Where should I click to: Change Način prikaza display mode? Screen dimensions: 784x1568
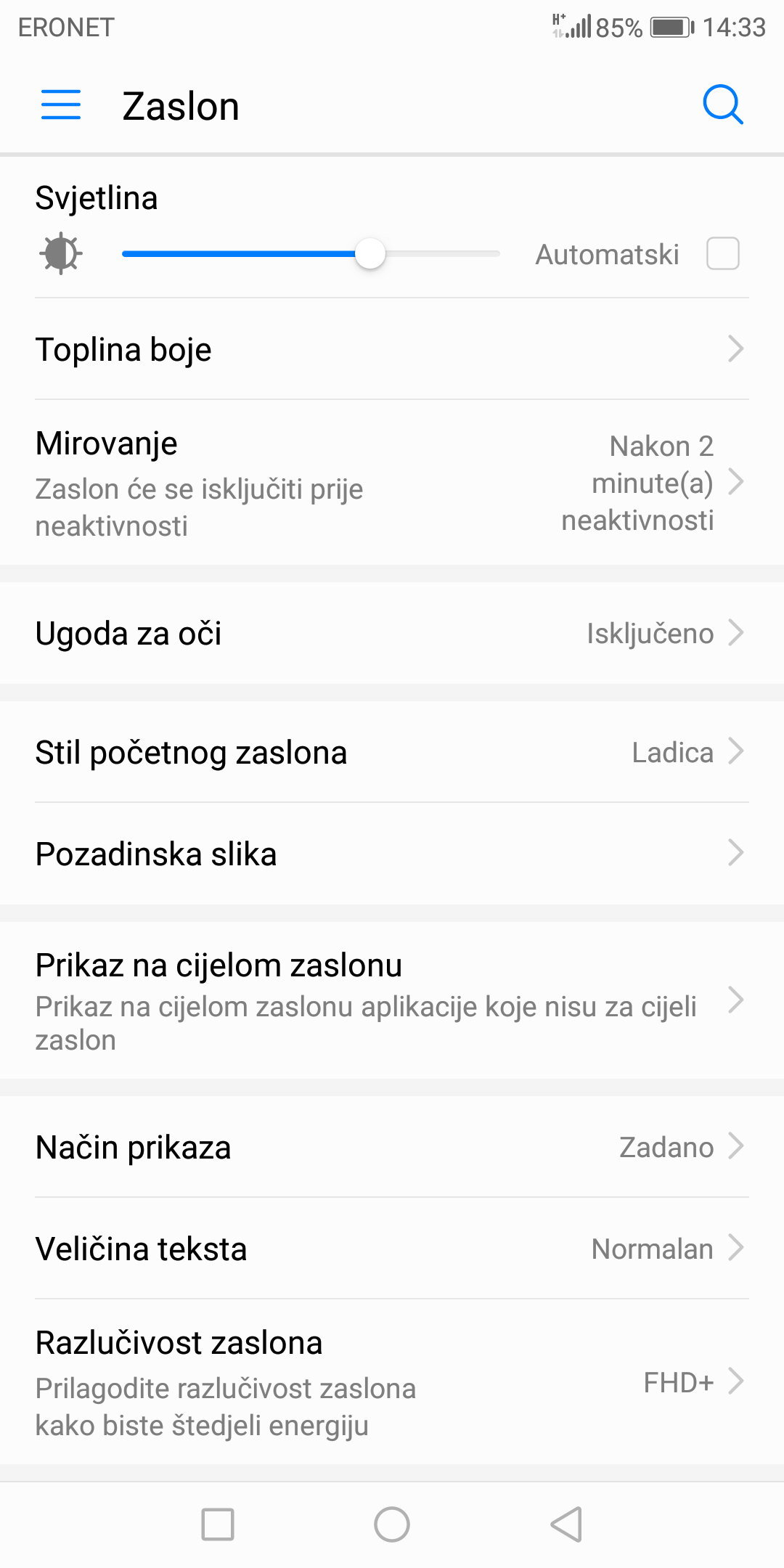pos(392,1147)
